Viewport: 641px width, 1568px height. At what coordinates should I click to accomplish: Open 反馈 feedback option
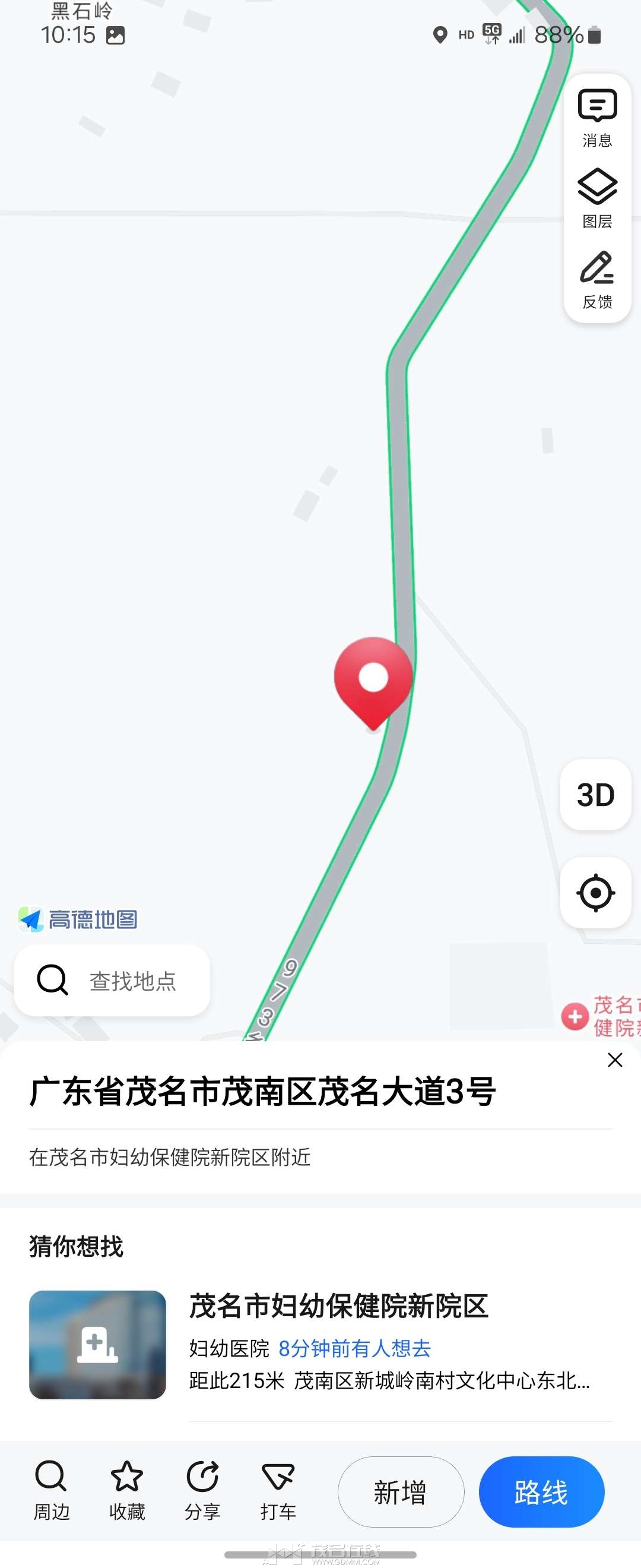tap(596, 279)
